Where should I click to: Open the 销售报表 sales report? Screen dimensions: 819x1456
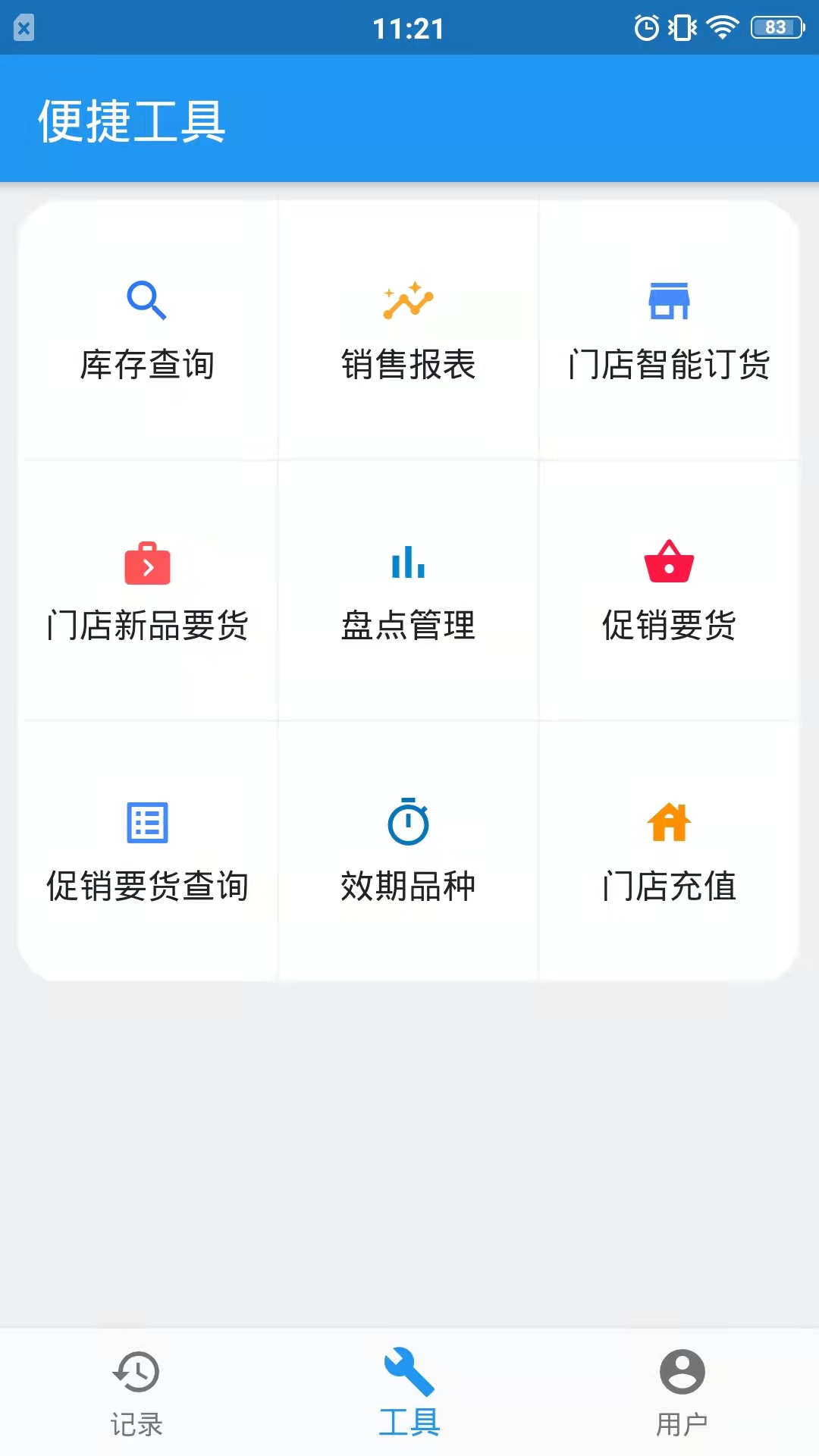pyautogui.click(x=408, y=331)
